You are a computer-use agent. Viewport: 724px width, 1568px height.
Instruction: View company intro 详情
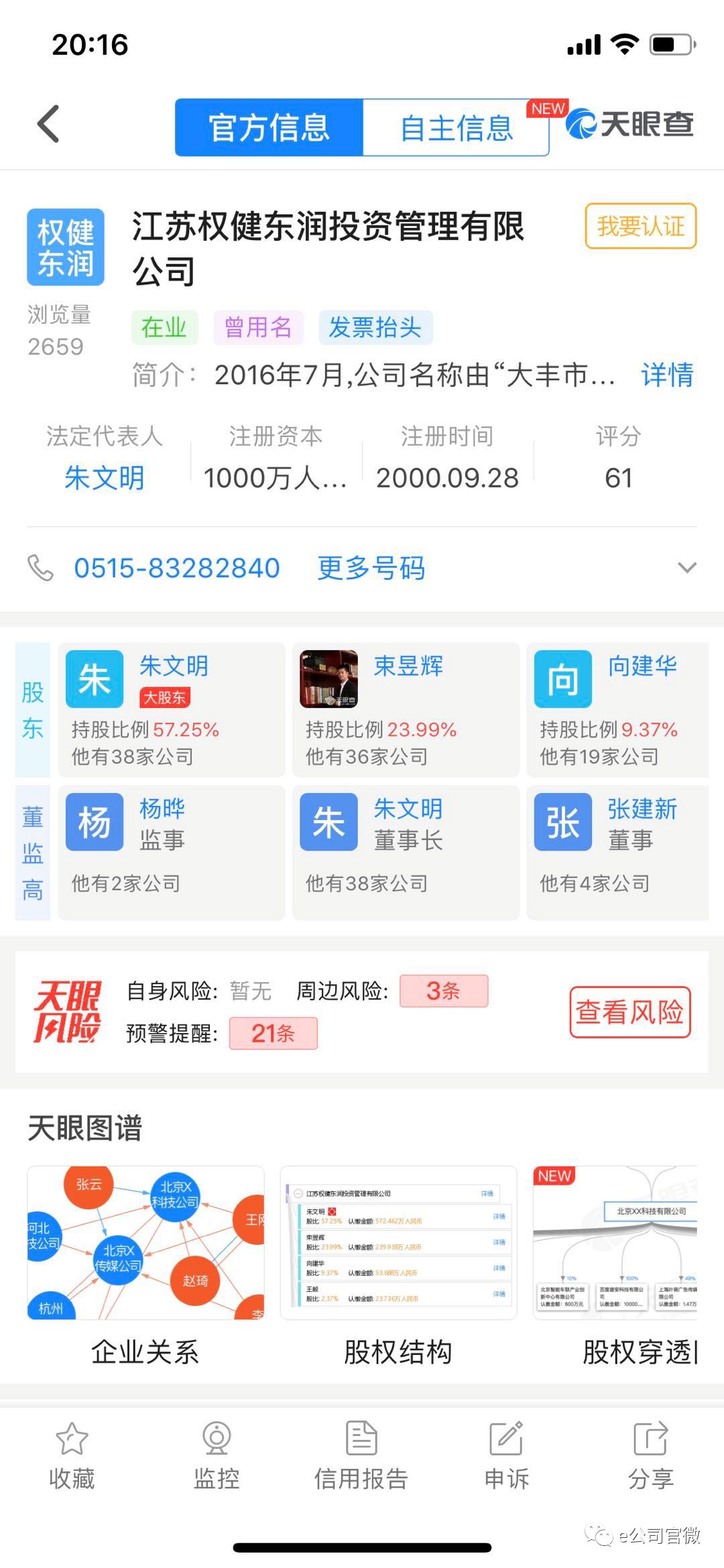667,375
